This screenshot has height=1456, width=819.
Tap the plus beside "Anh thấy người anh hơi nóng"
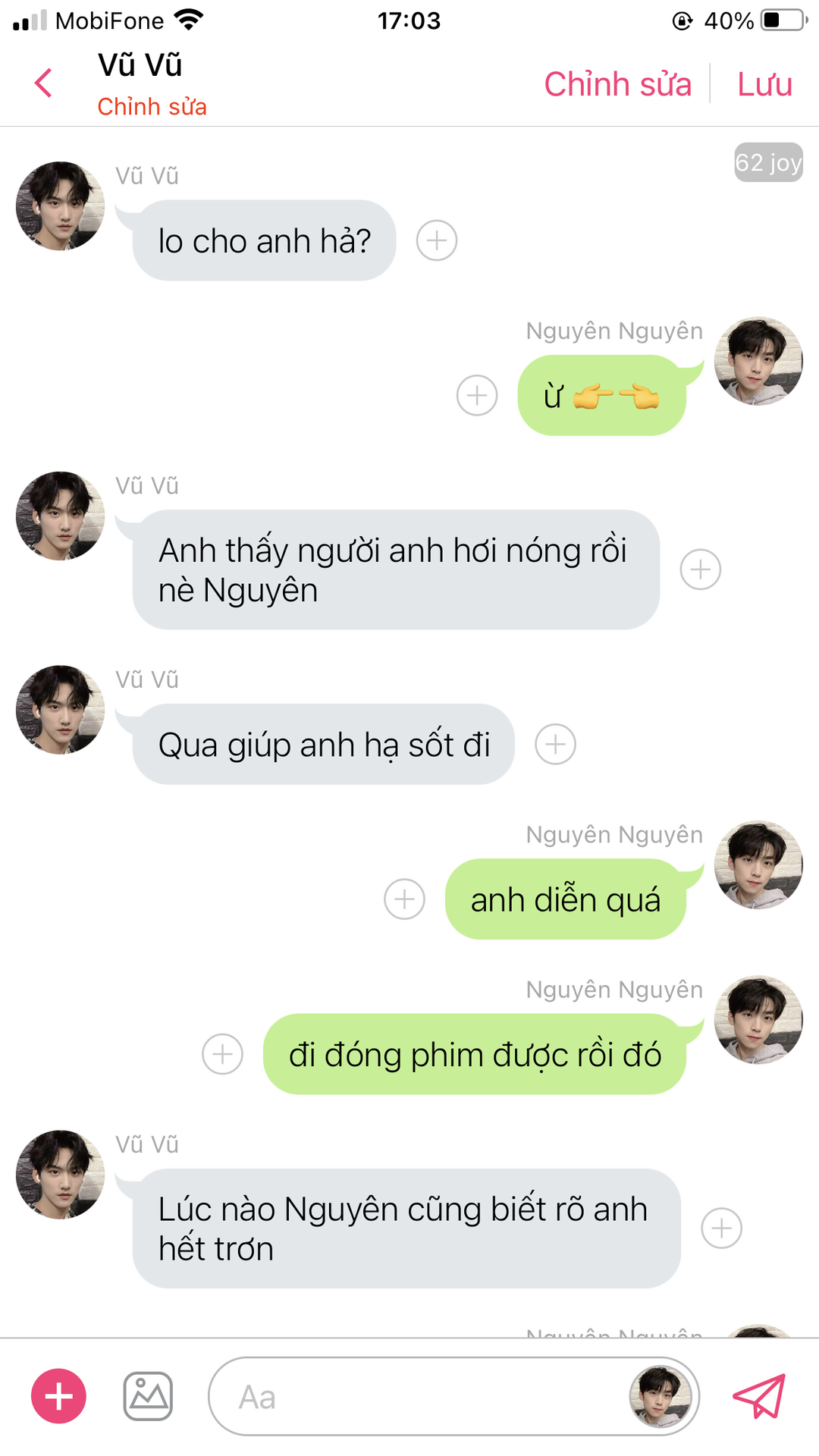tap(700, 570)
